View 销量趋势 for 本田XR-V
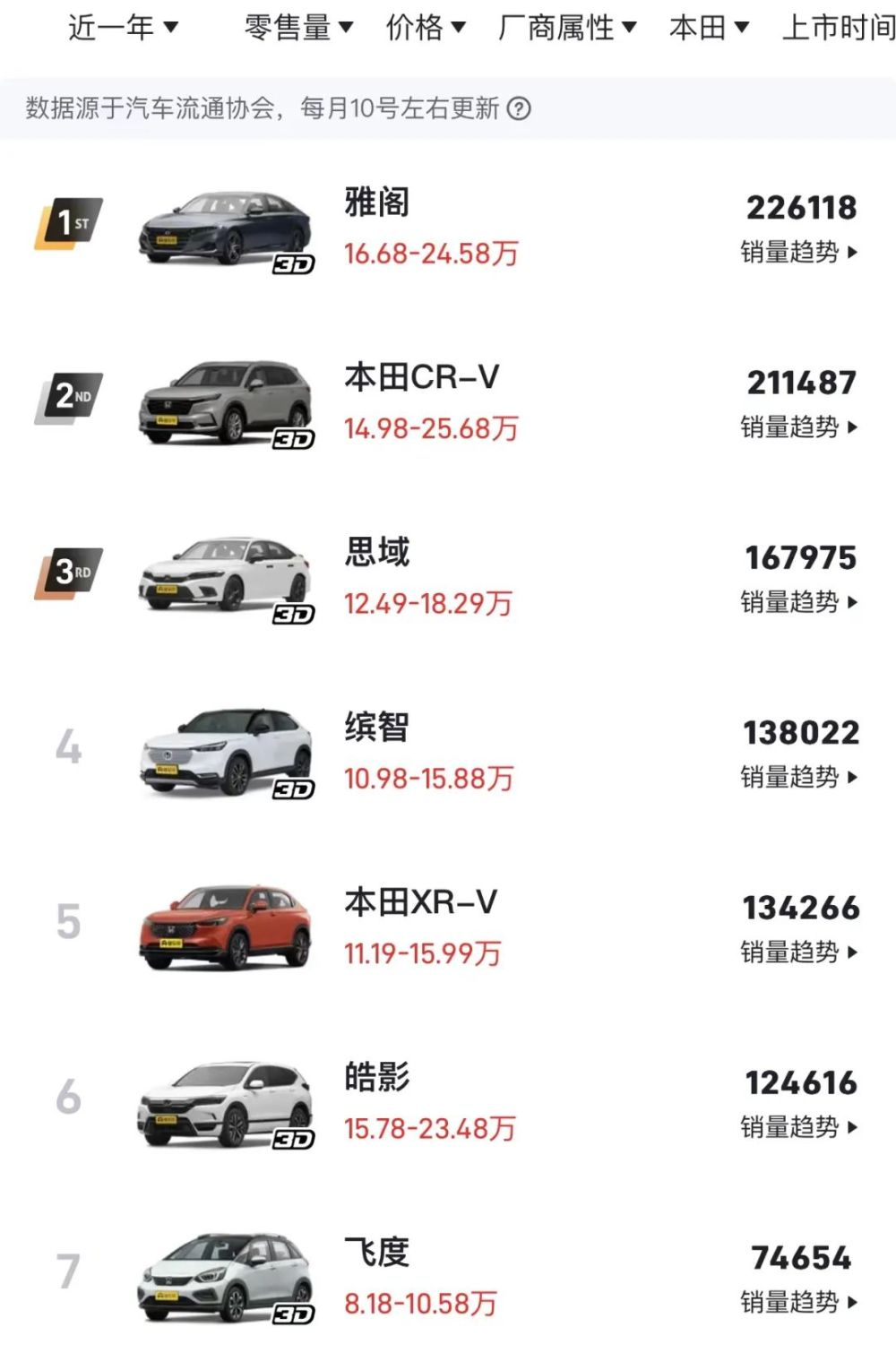This screenshot has height=1353, width=896. pos(798,952)
